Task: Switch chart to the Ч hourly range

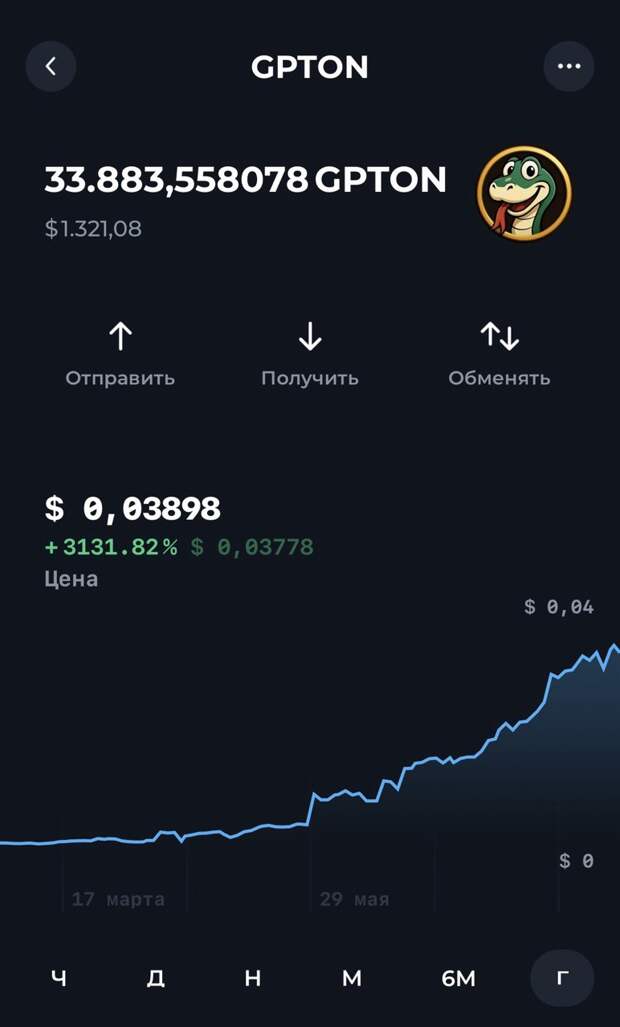Action: coord(59,978)
